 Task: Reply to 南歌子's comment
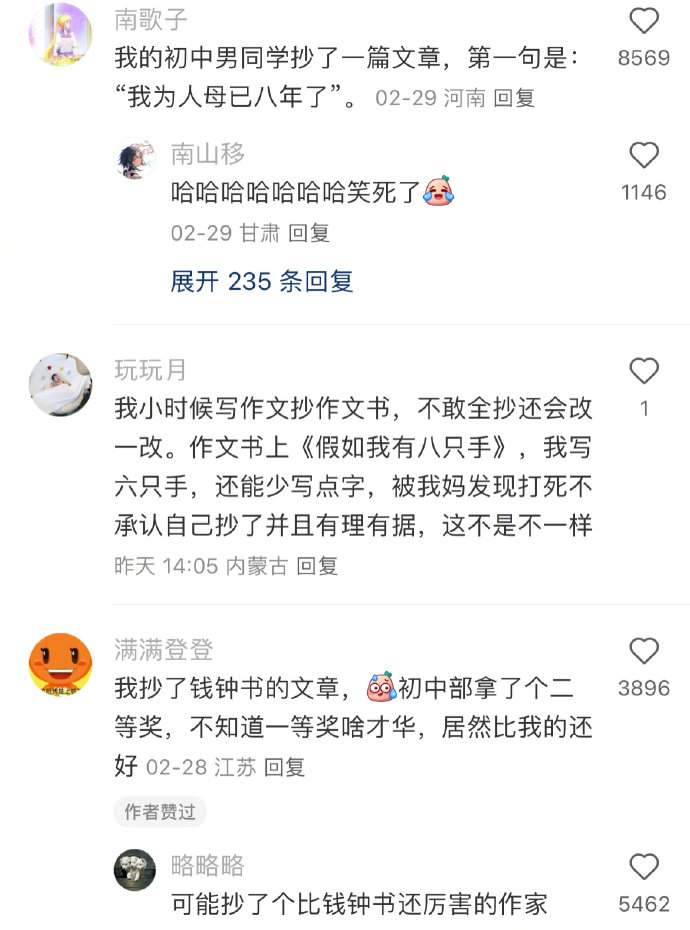[515, 98]
